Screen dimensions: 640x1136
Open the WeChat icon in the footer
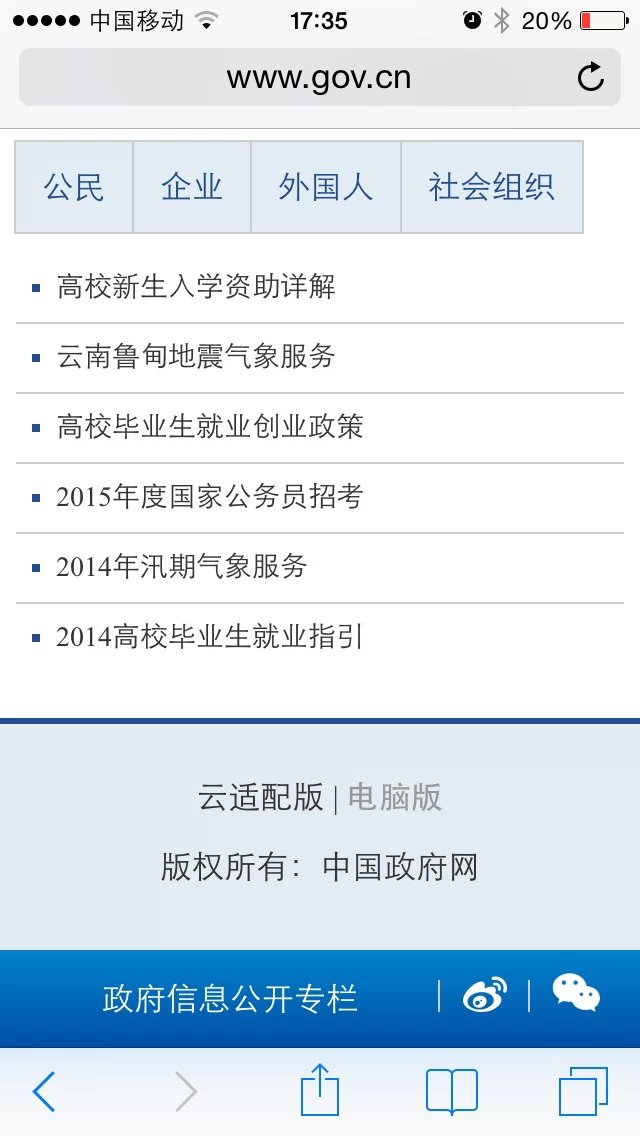coord(576,995)
